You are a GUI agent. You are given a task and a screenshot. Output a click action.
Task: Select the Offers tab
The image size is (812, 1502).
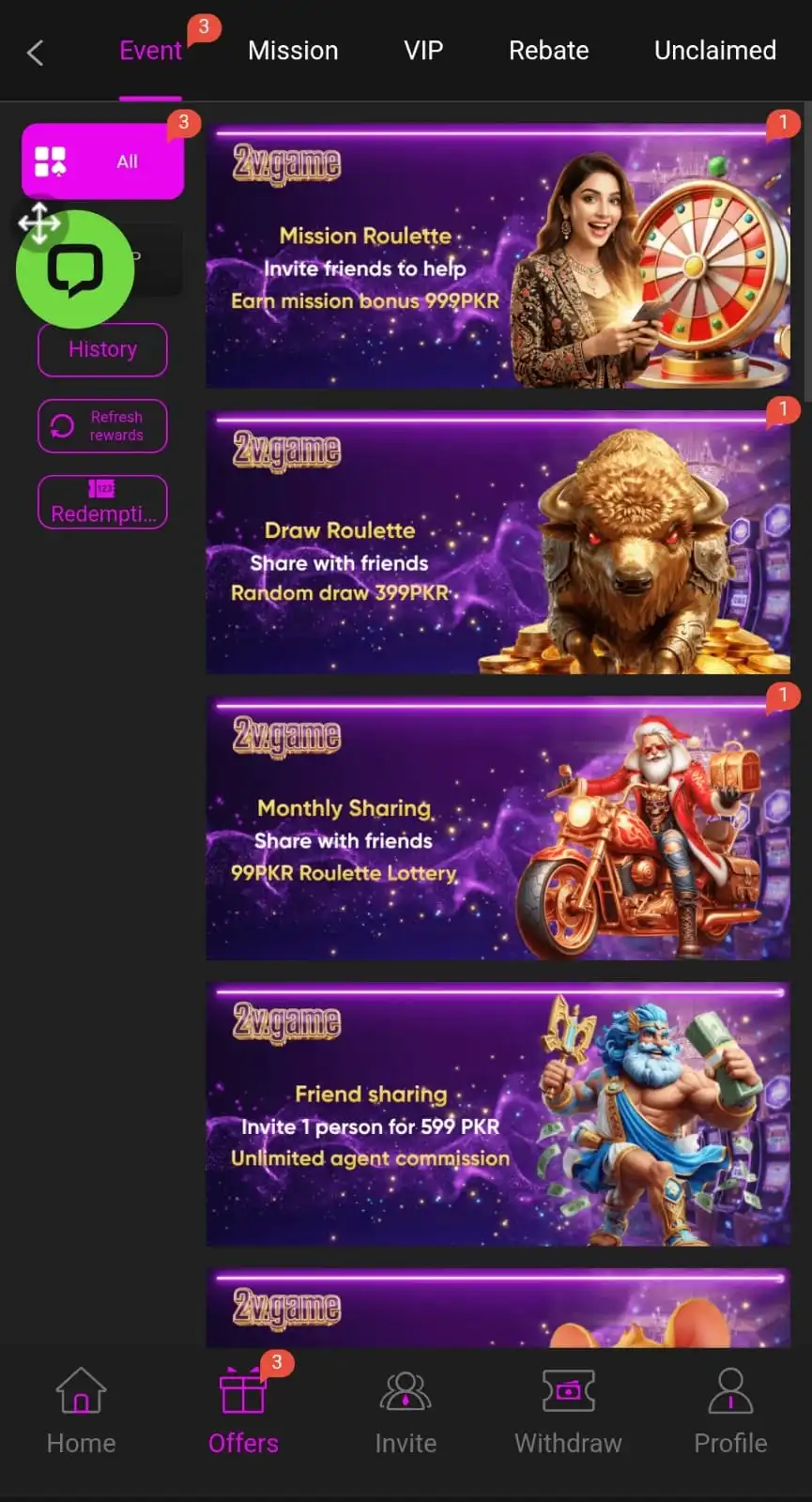pyautogui.click(x=243, y=1410)
